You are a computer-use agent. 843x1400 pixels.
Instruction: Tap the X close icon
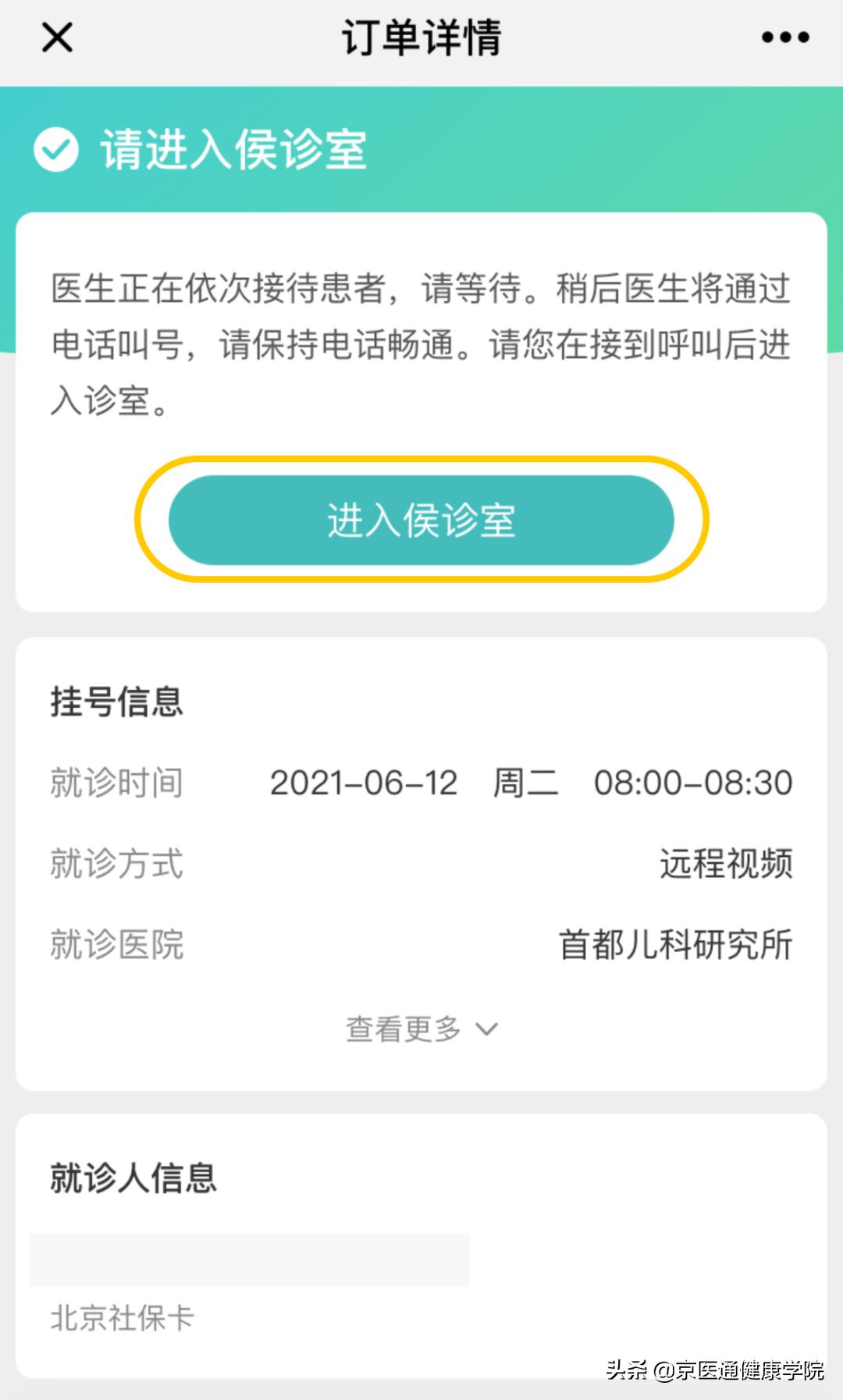tap(56, 36)
